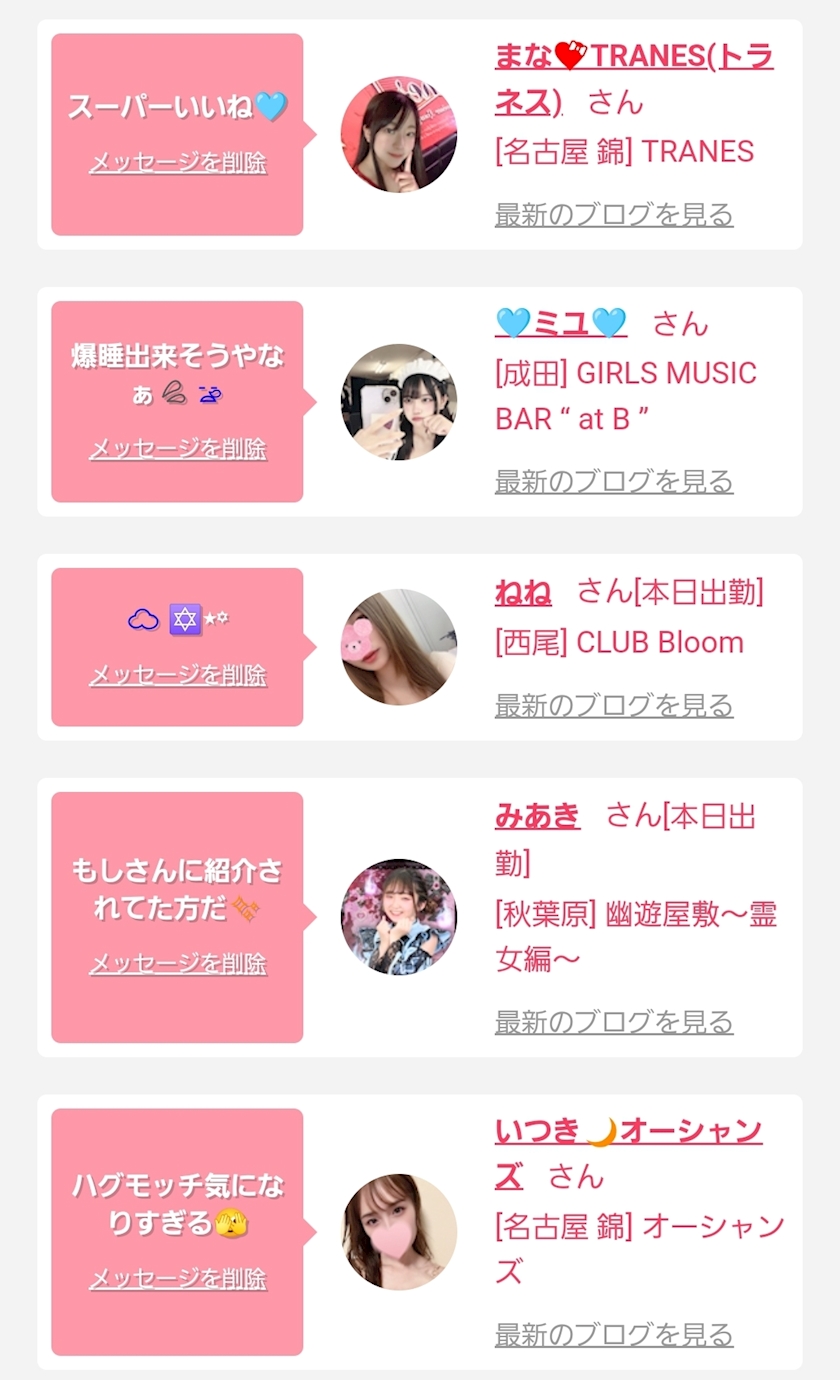The height and width of the screenshot is (1380, 840).
Task: View latest blog of いつき オーシャンズ
Action: click(x=614, y=1334)
